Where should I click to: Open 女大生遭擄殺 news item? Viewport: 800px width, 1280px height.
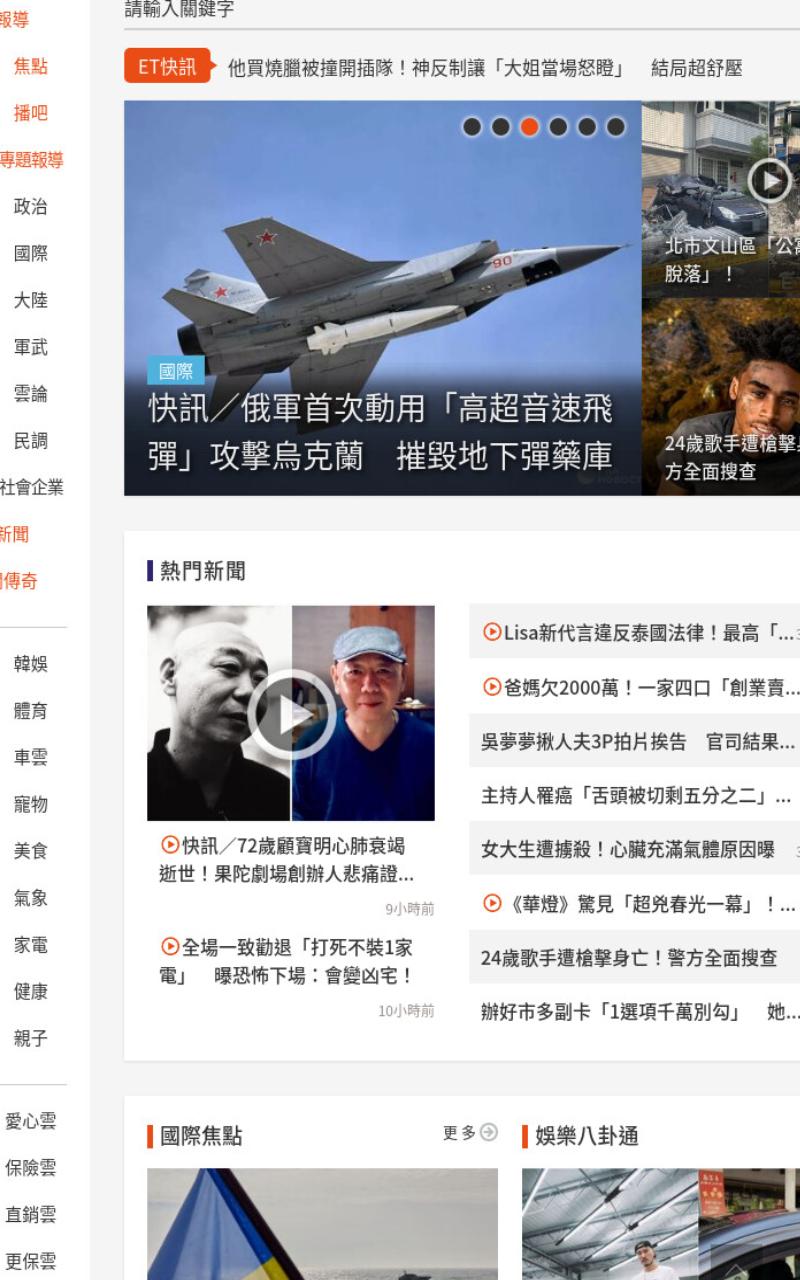pos(628,850)
